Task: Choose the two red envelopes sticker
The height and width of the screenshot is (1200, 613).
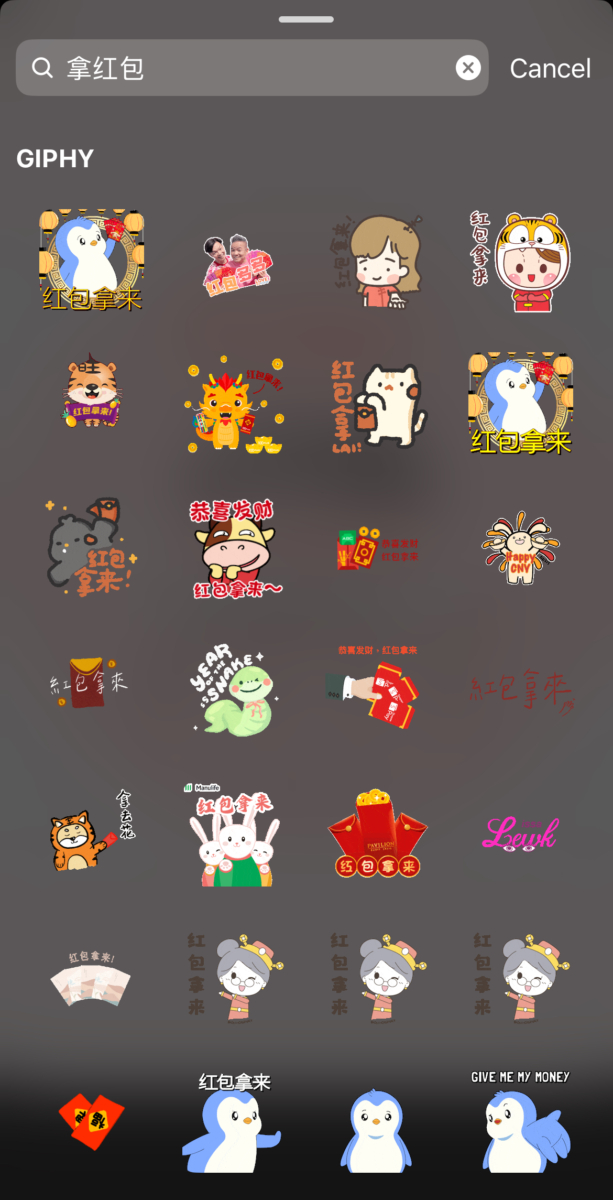Action: tap(91, 1120)
